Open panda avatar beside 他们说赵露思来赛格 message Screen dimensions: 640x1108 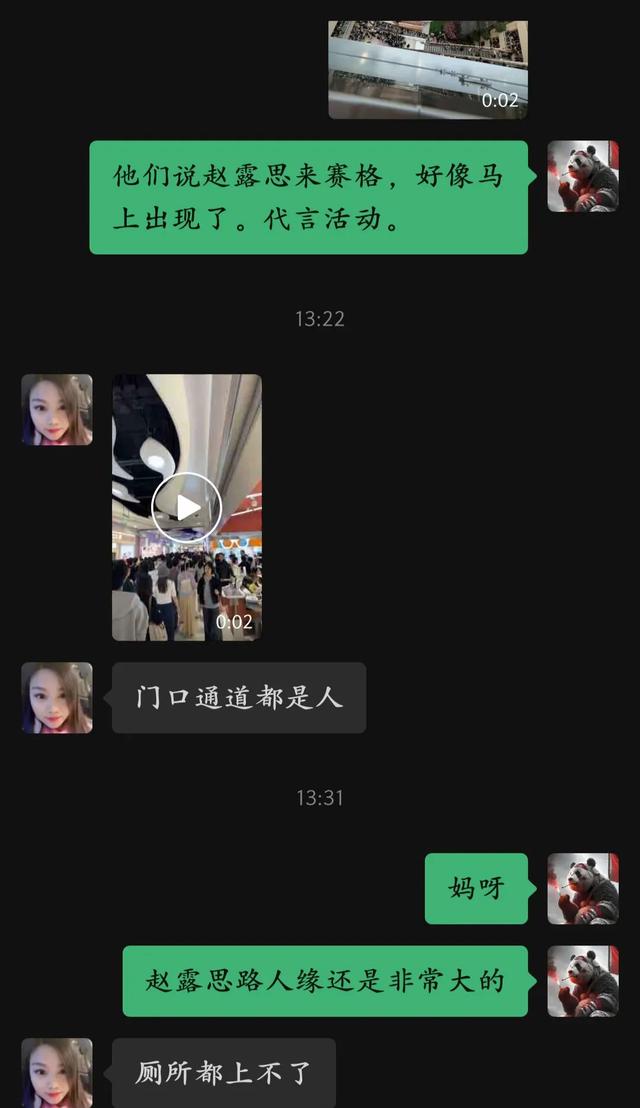[x=583, y=176]
